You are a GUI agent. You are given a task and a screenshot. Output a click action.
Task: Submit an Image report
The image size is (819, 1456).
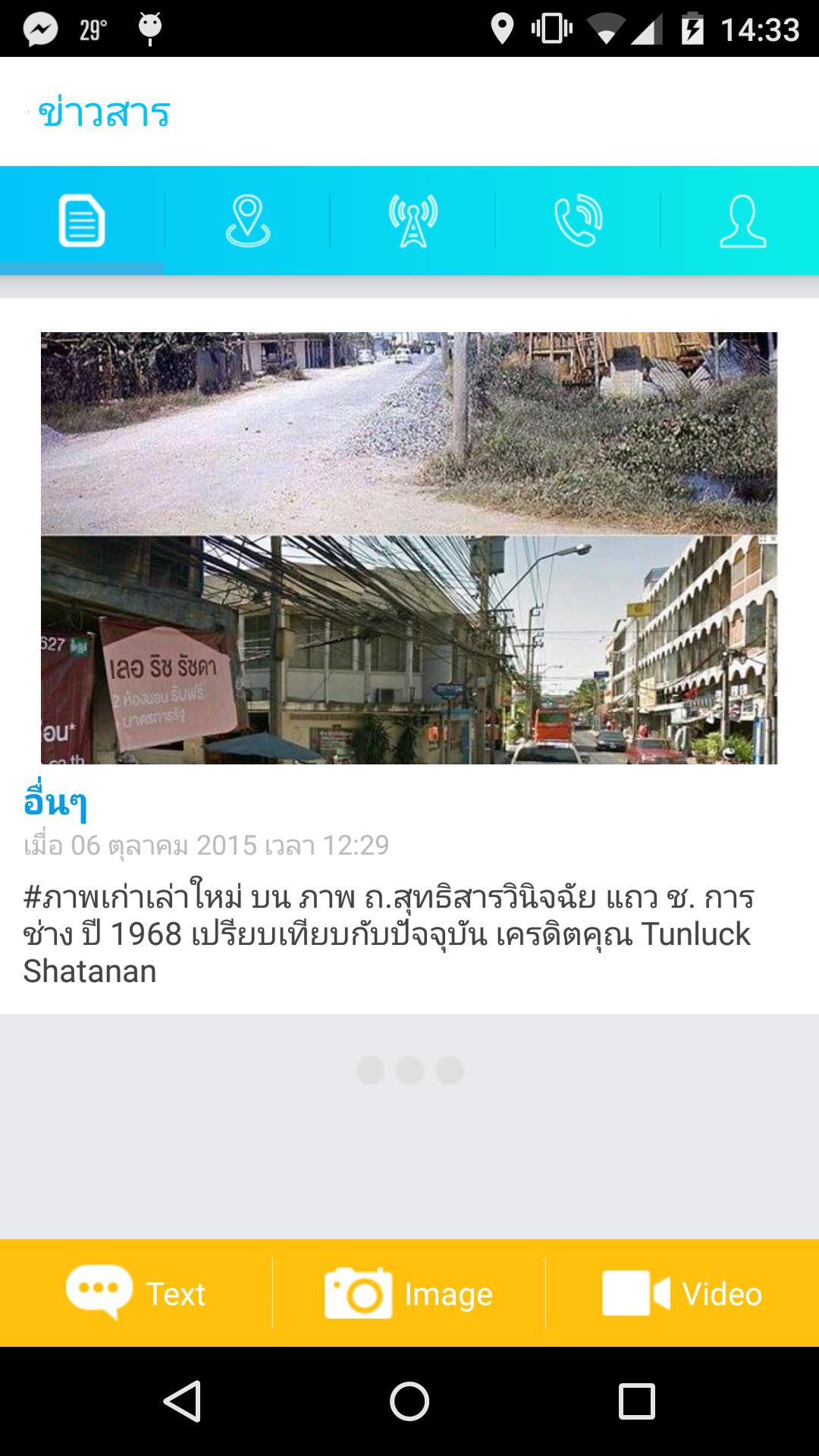tap(409, 1294)
